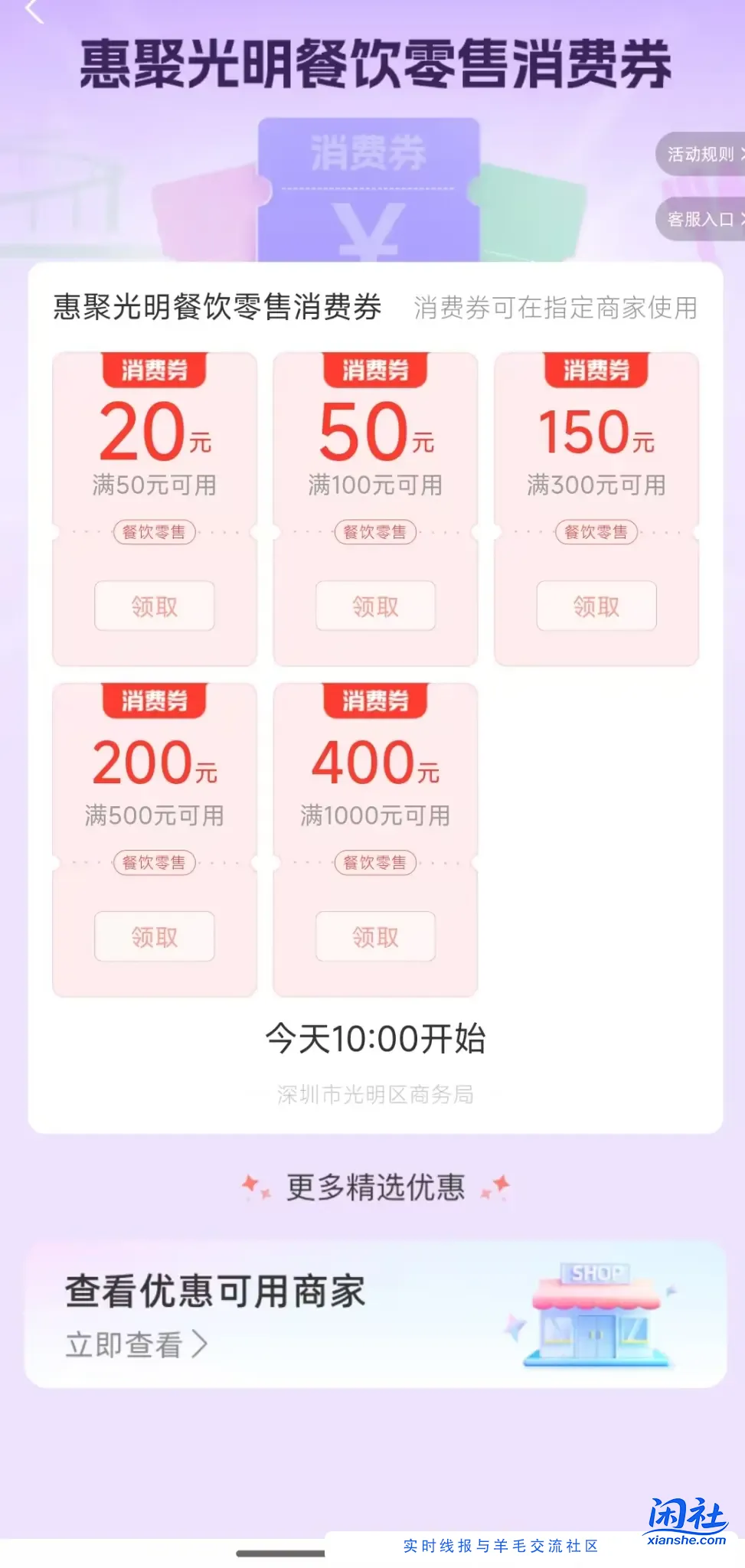Claim the 150元 coupon with 领取
745x1568 pixels.
pyautogui.click(x=596, y=606)
